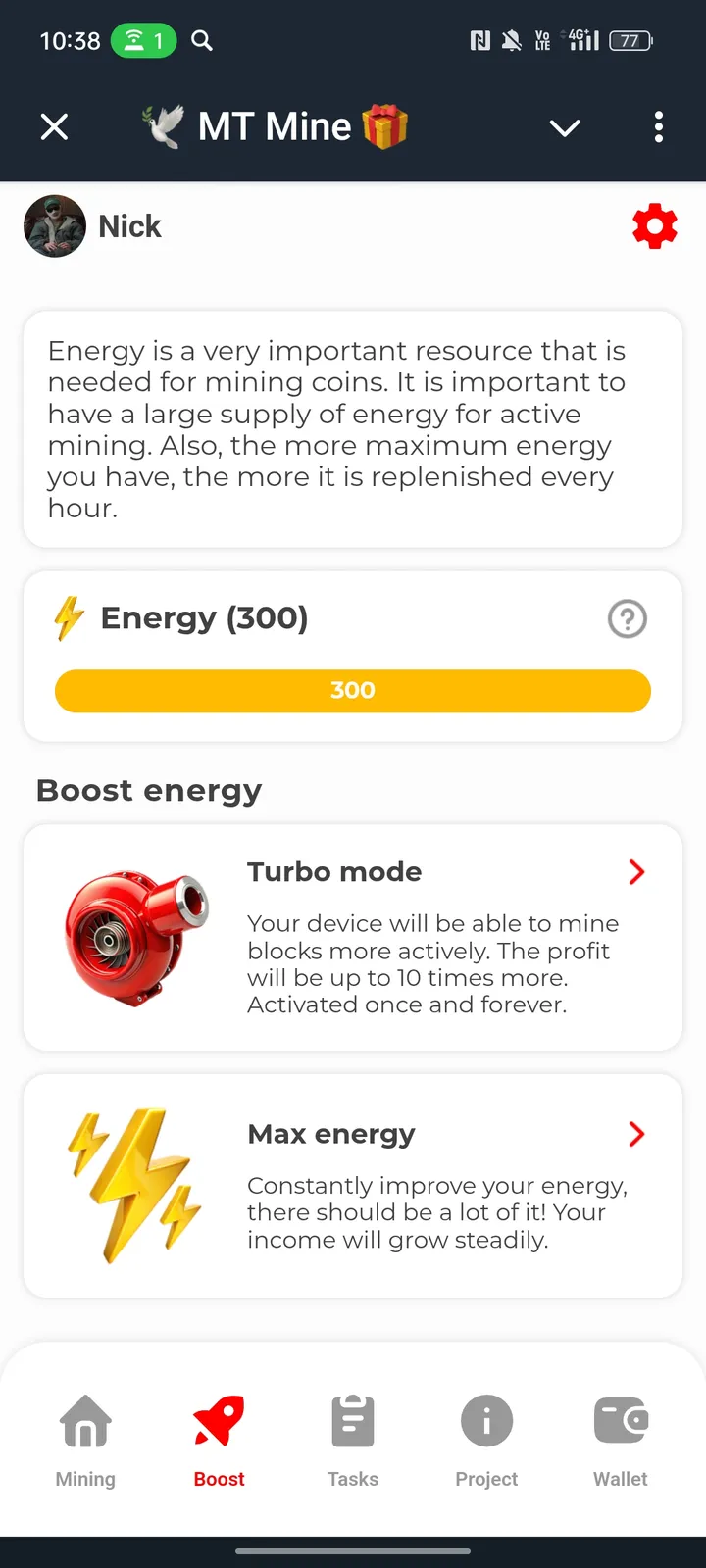The height and width of the screenshot is (1568, 706).
Task: Expand the MT Mine chat title dropdown
Action: (x=565, y=127)
